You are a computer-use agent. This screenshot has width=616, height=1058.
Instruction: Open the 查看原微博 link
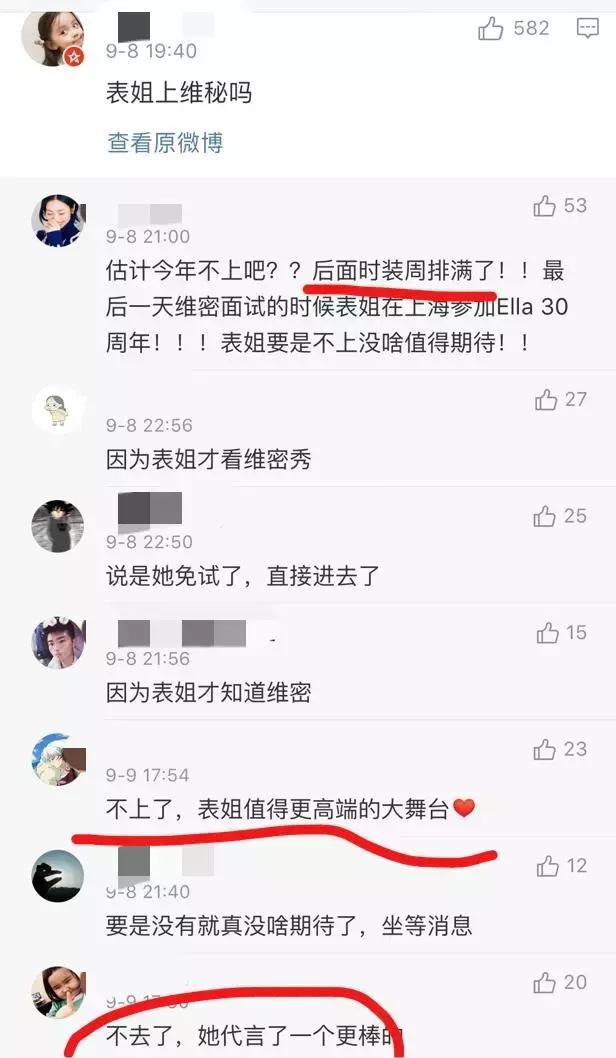point(165,143)
